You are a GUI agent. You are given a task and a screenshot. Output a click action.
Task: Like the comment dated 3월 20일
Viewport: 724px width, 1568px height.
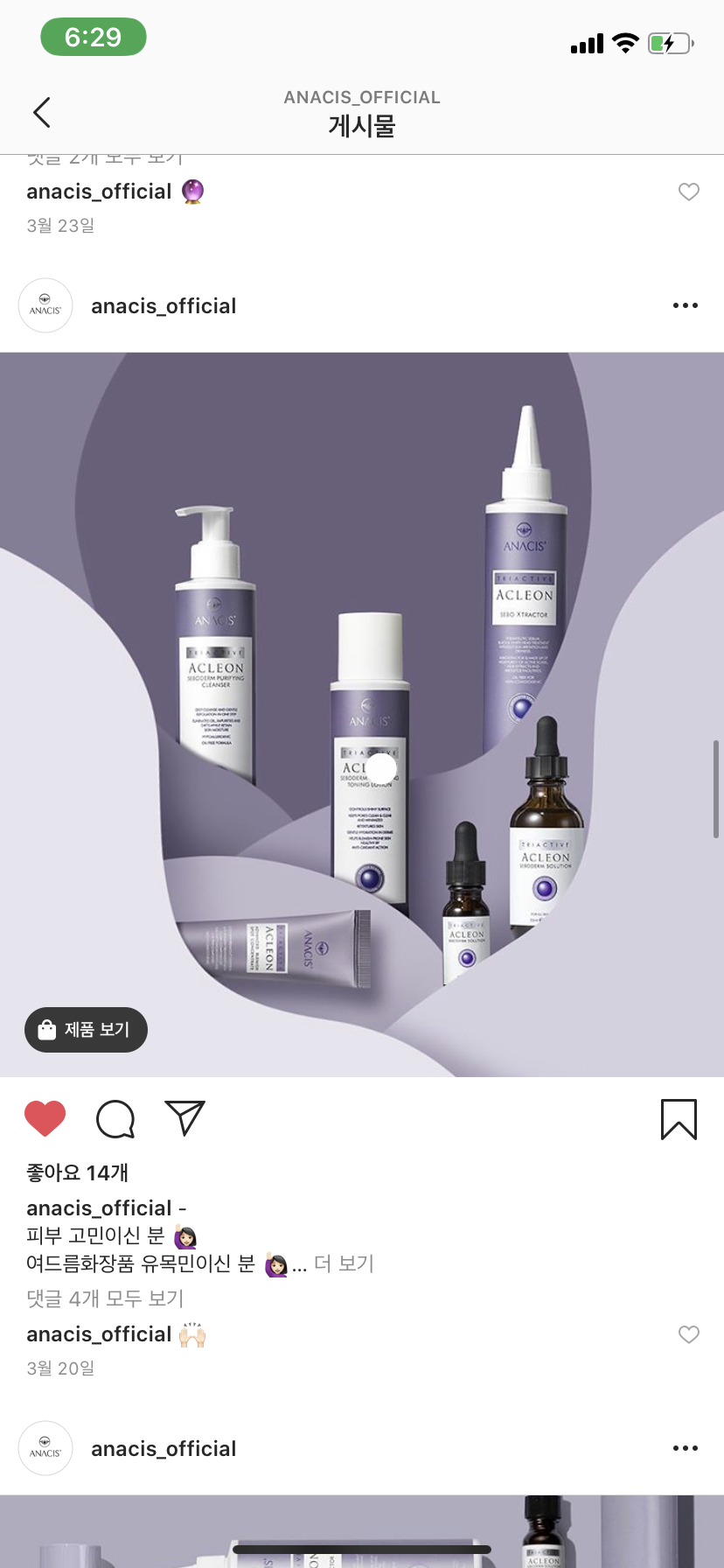pos(689,1334)
